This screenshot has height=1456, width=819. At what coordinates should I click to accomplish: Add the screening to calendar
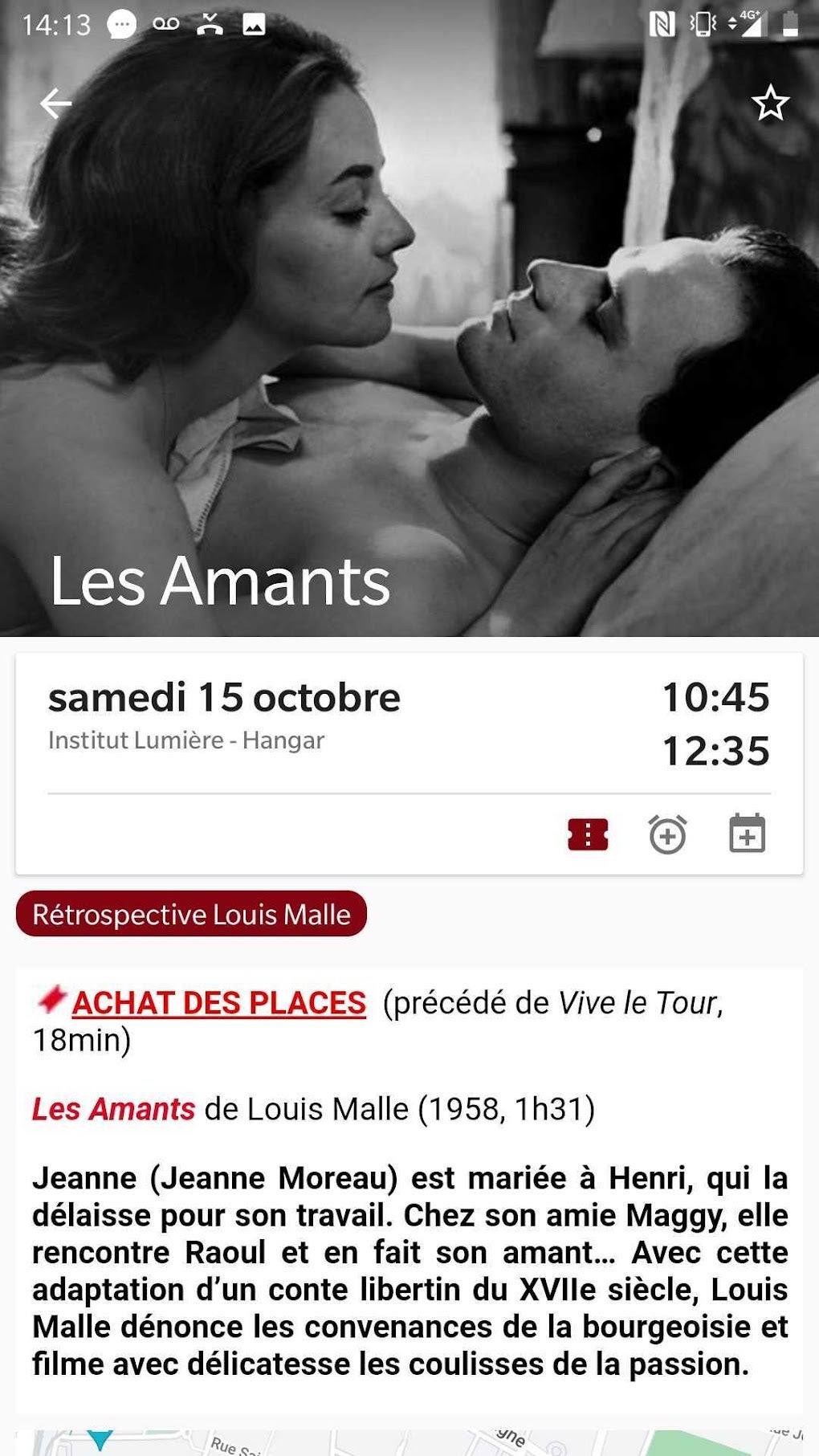[747, 834]
